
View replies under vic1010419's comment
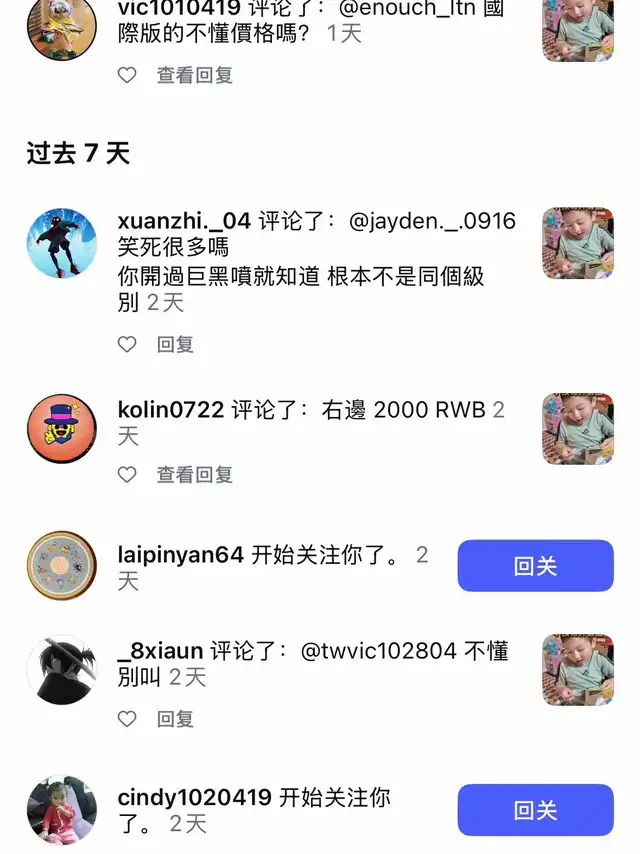[194, 75]
